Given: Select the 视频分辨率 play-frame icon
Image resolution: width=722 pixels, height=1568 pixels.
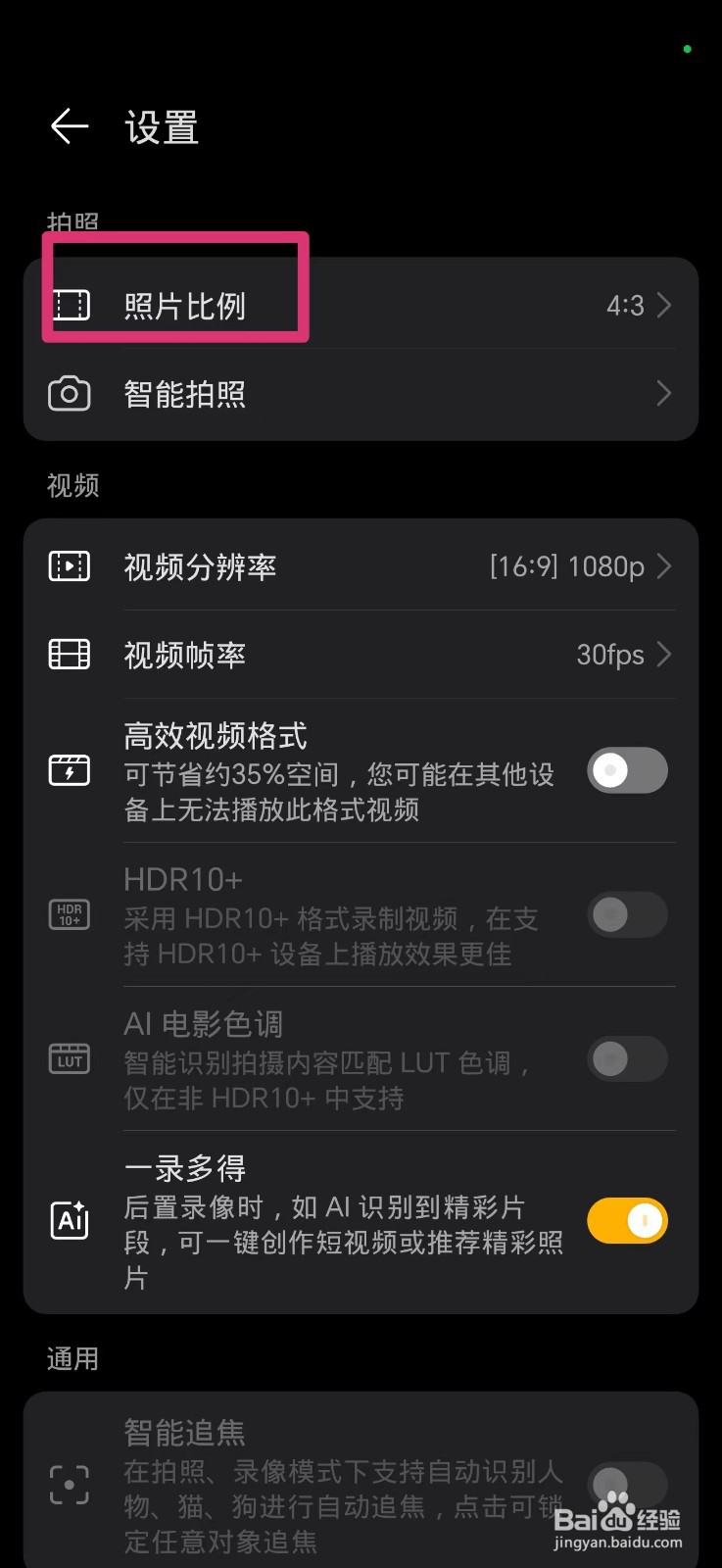Looking at the screenshot, I should point(69,565).
